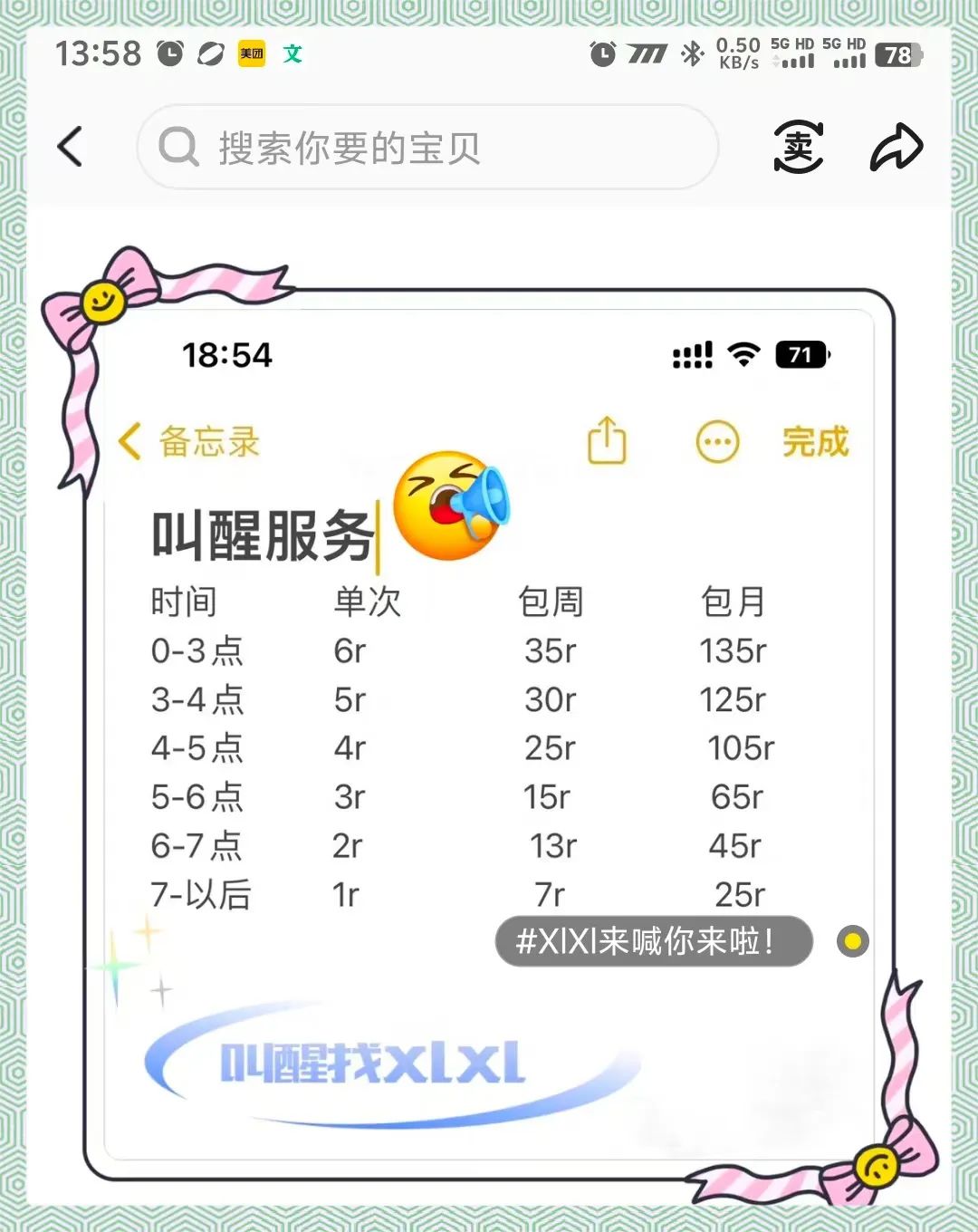Viewport: 978px width, 1232px height.
Task: Tap the sell icon in the top bar
Action: point(798,147)
